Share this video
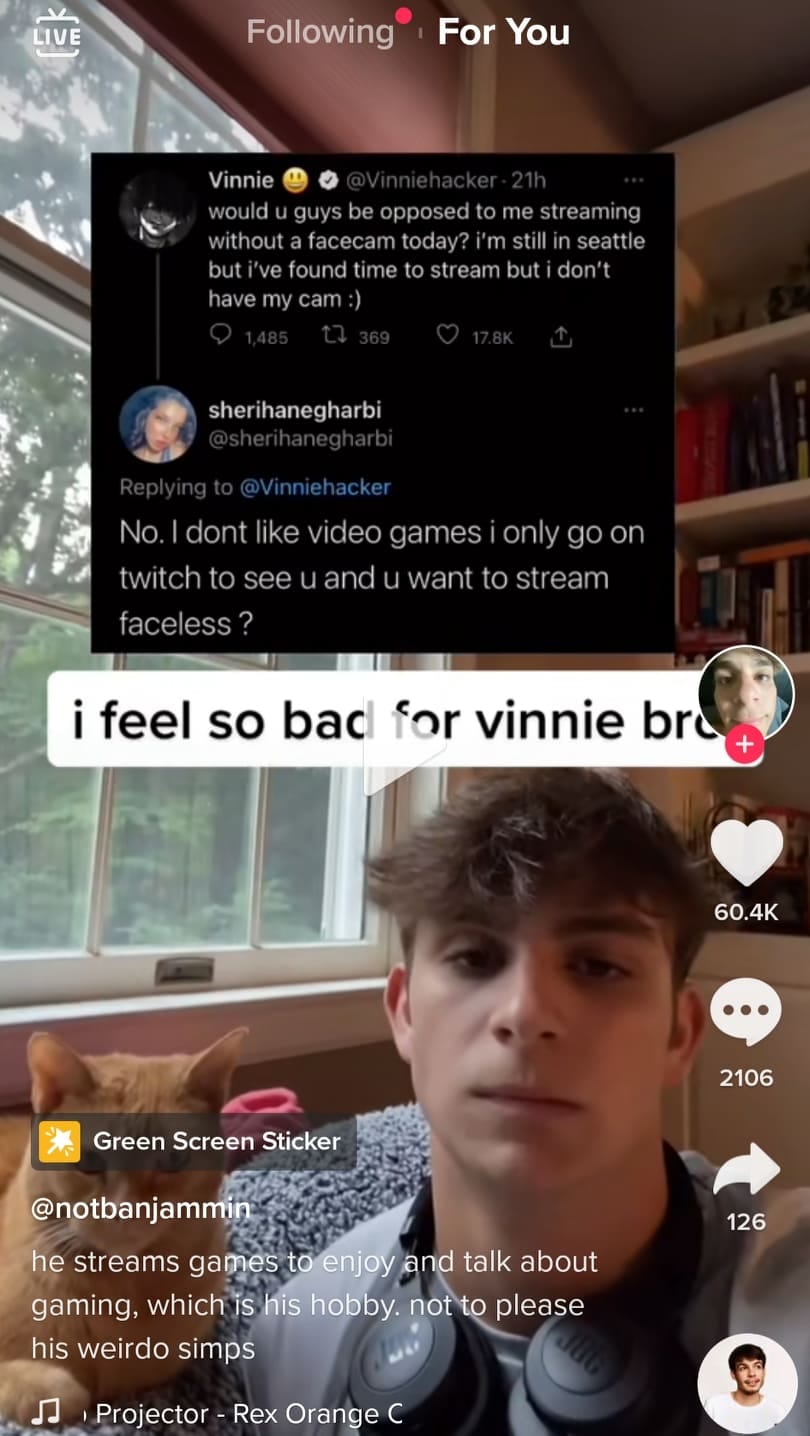This screenshot has height=1436, width=810. [746, 1169]
